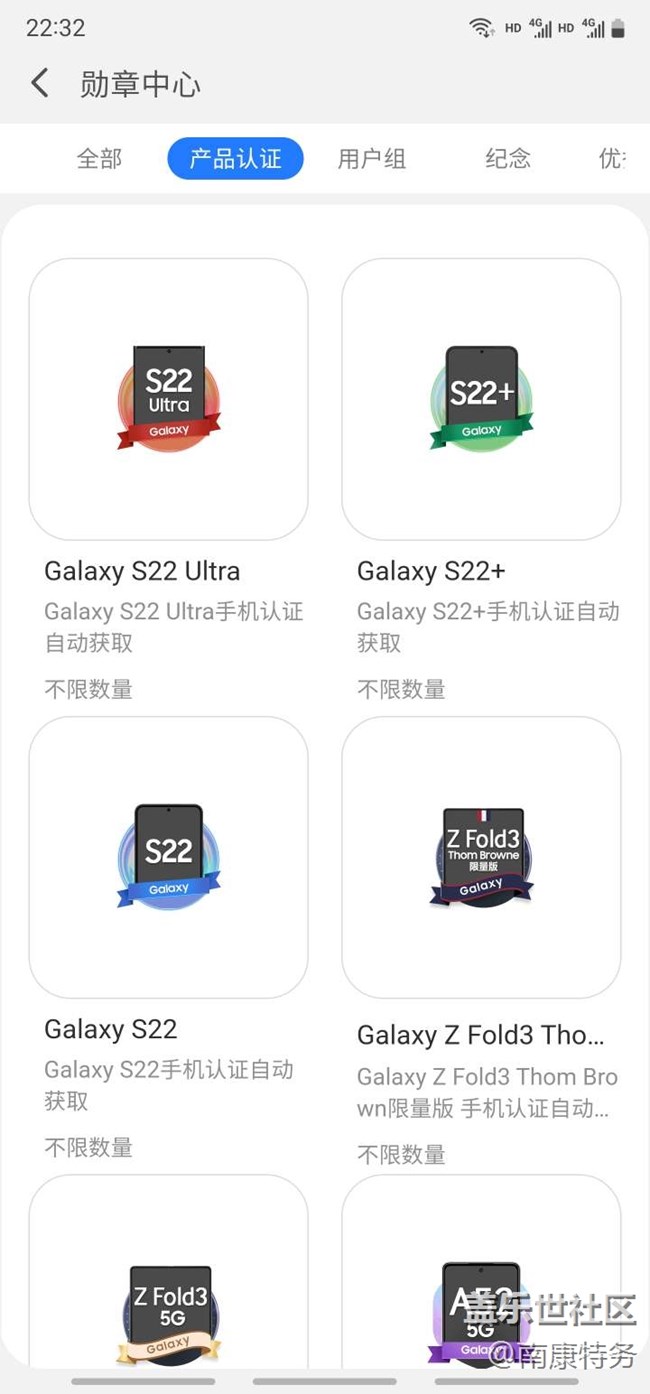The height and width of the screenshot is (1394, 650).
Task: Switch to the 全部 tab
Action: [x=99, y=159]
